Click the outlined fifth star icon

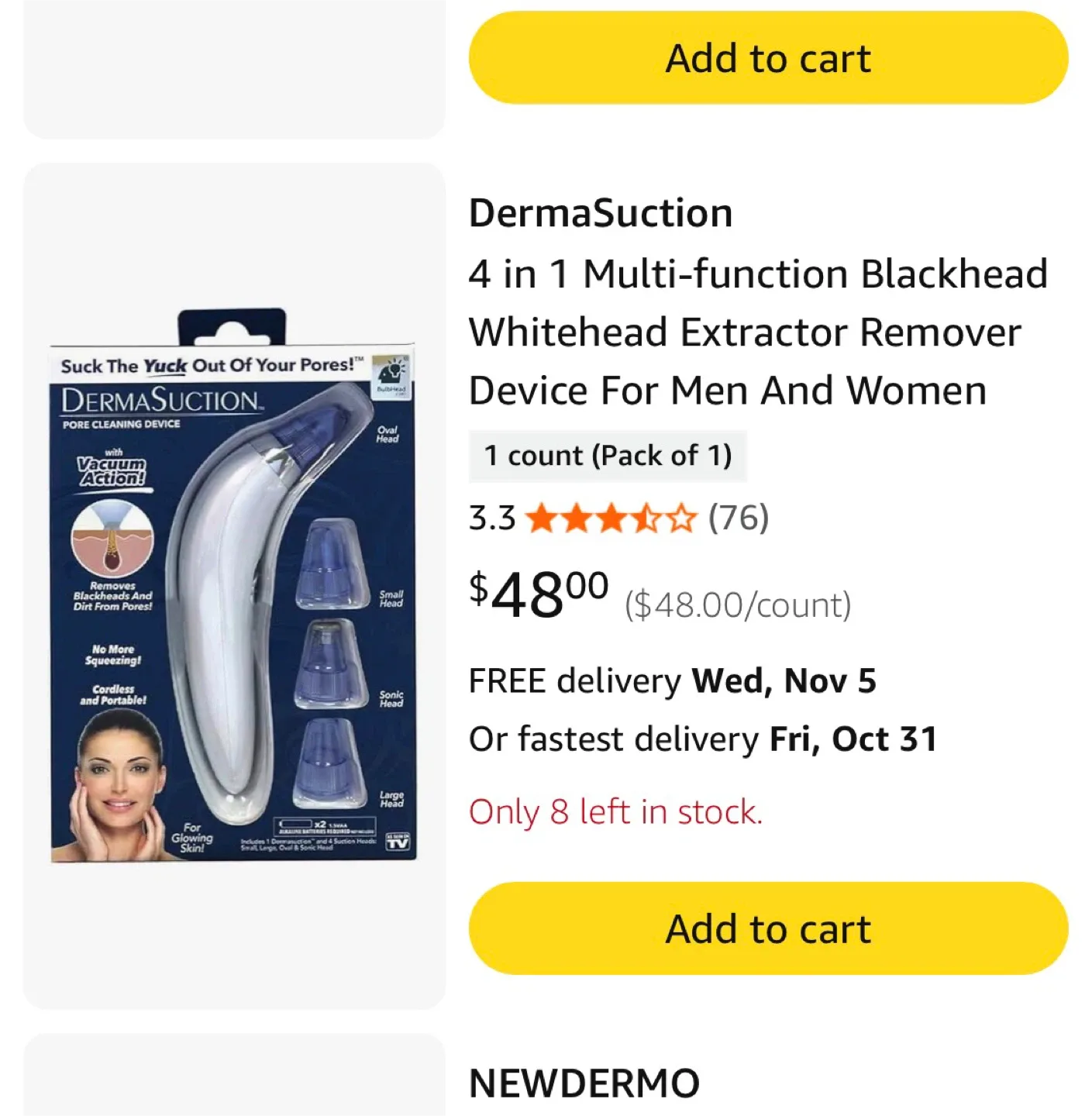tap(680, 518)
